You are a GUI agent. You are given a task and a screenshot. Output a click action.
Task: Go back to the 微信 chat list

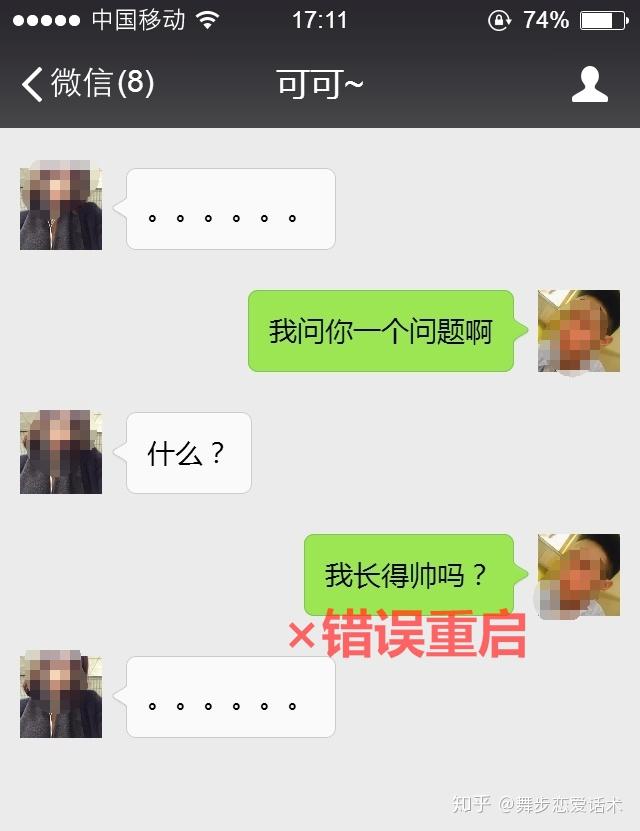click(x=86, y=84)
